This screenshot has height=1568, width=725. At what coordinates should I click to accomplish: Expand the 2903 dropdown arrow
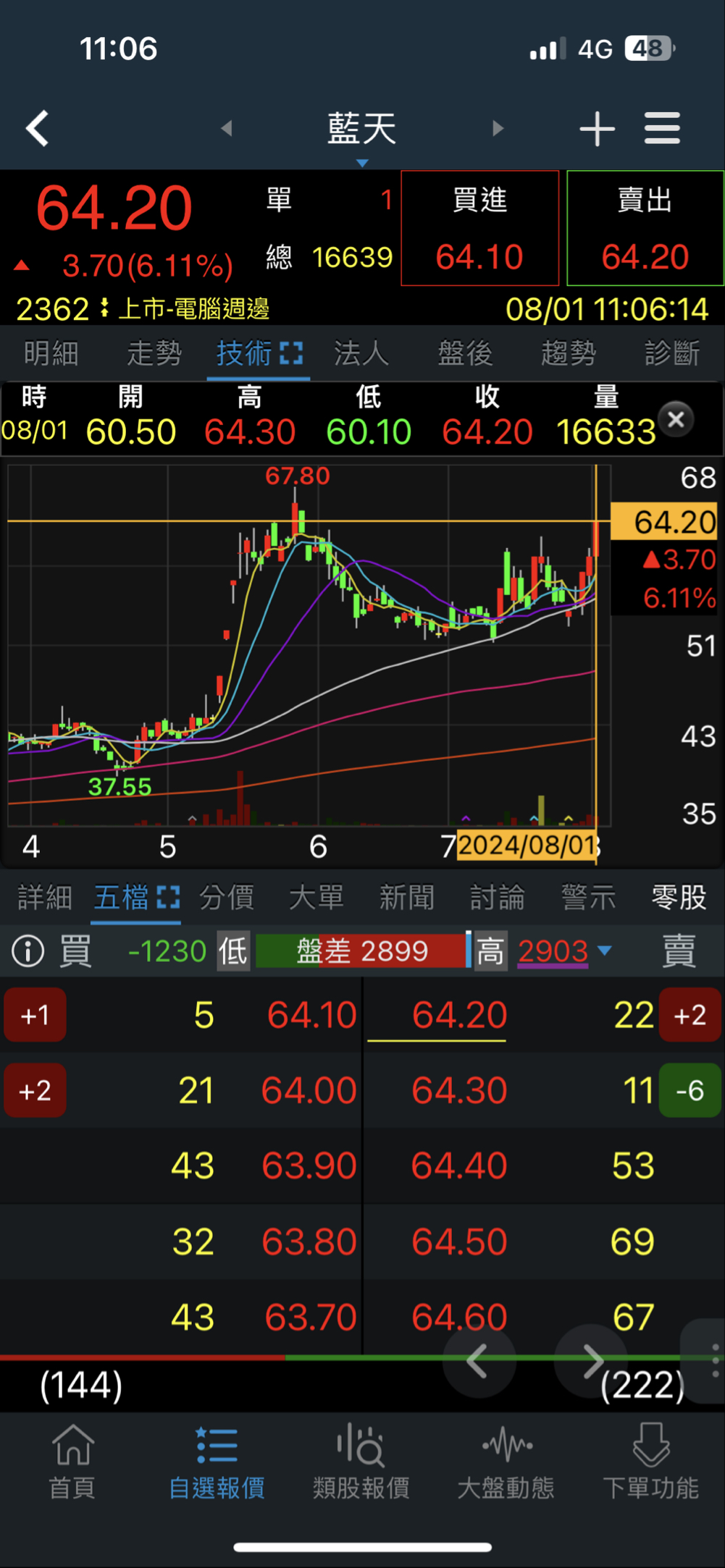[x=605, y=951]
